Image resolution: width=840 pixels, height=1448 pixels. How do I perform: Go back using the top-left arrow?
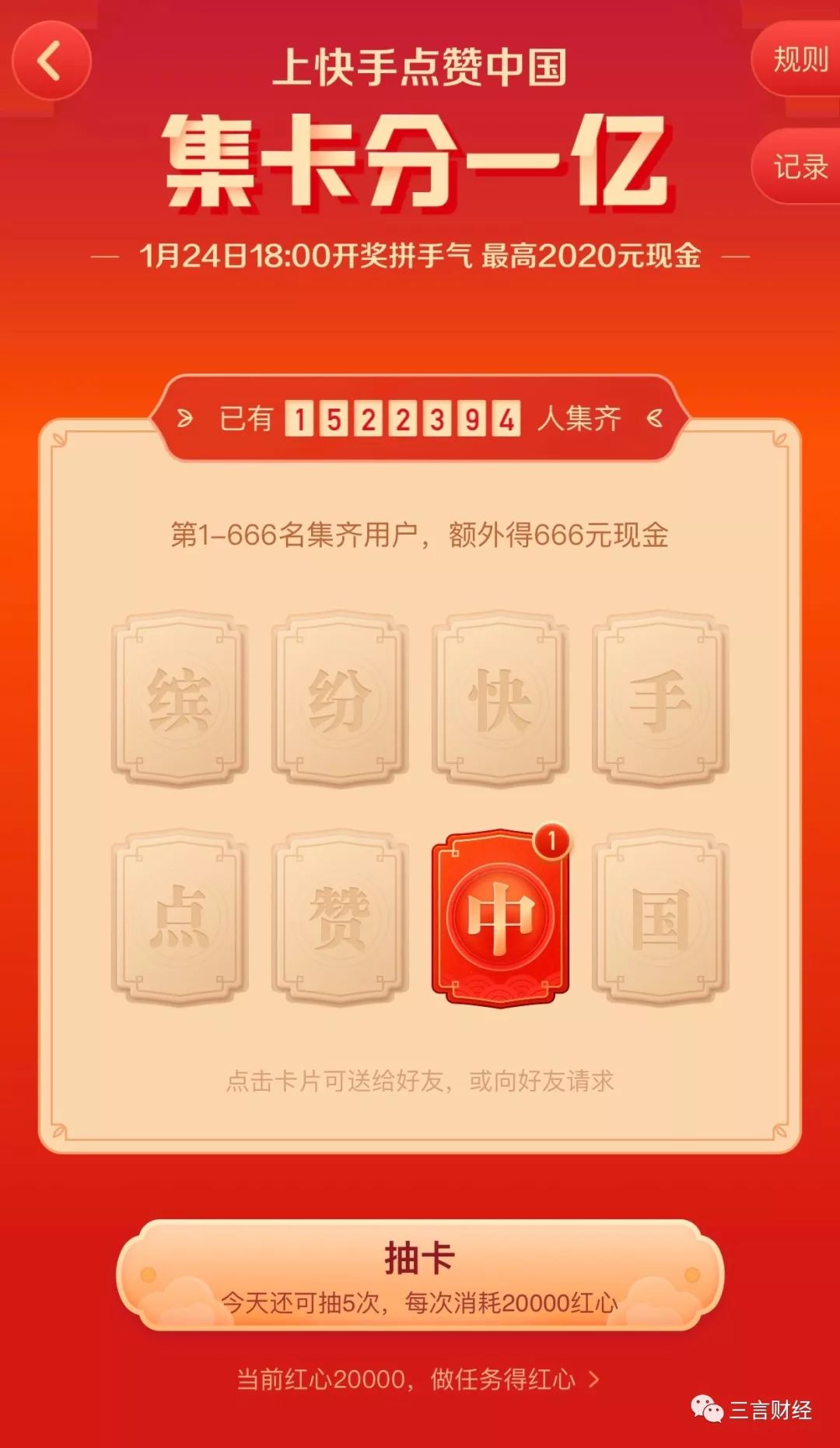pyautogui.click(x=51, y=61)
